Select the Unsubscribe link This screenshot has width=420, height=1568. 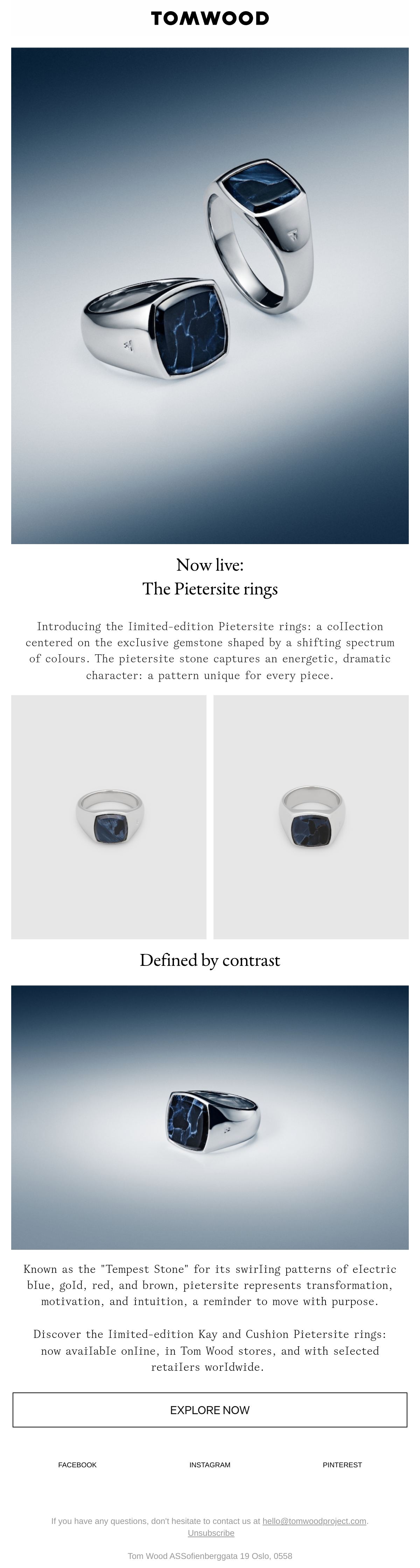click(211, 1533)
